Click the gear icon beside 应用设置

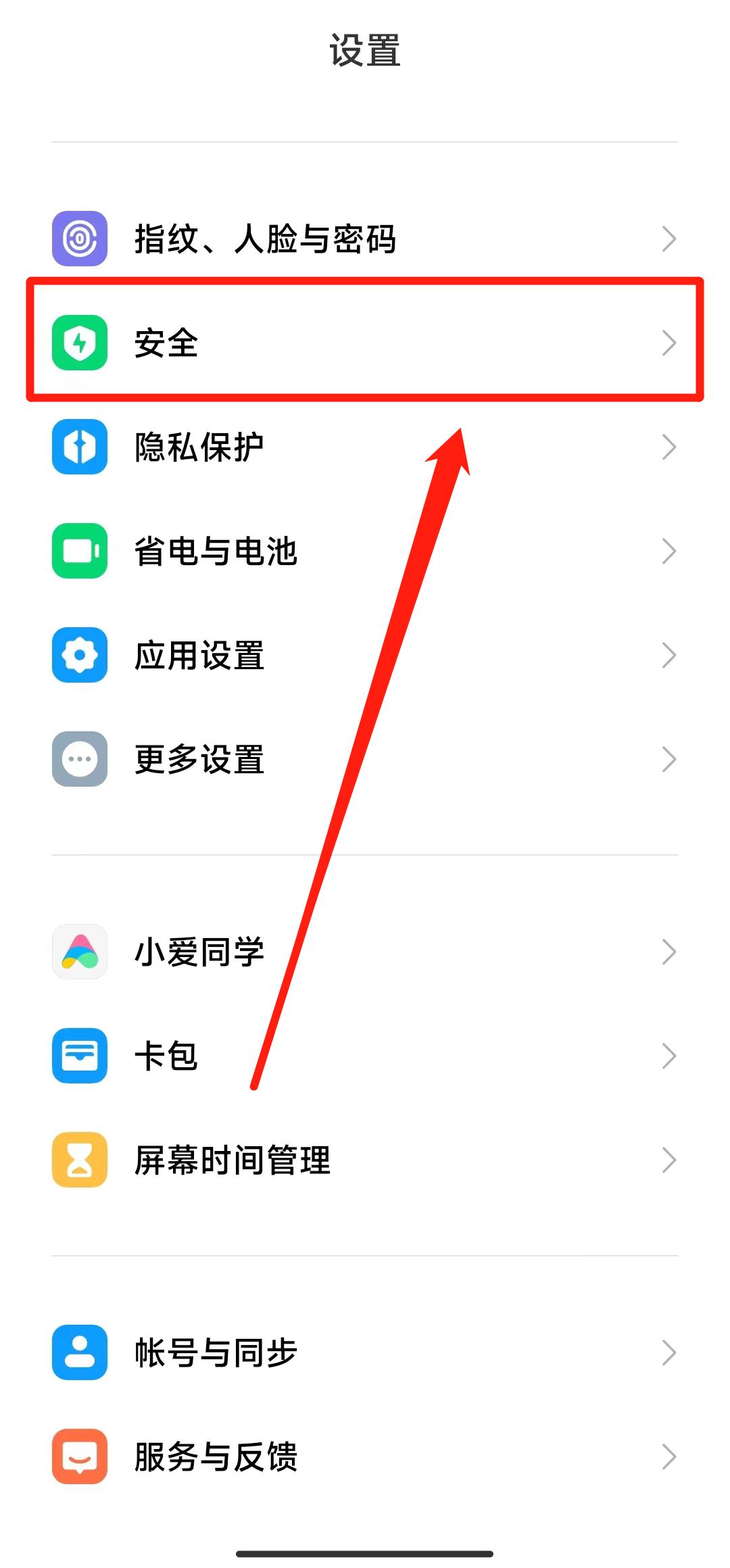click(80, 656)
